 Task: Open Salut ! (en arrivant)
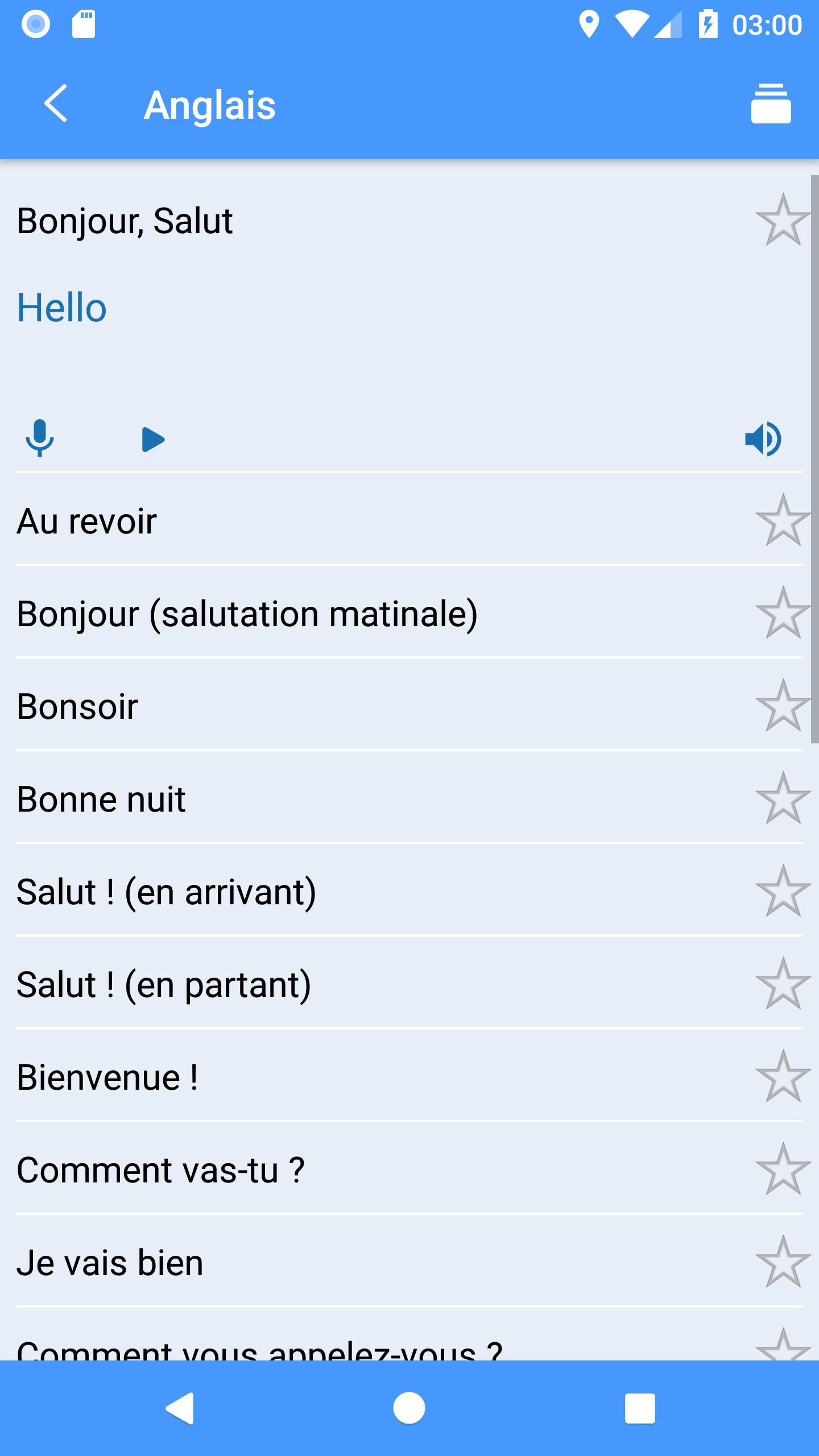coord(409,891)
